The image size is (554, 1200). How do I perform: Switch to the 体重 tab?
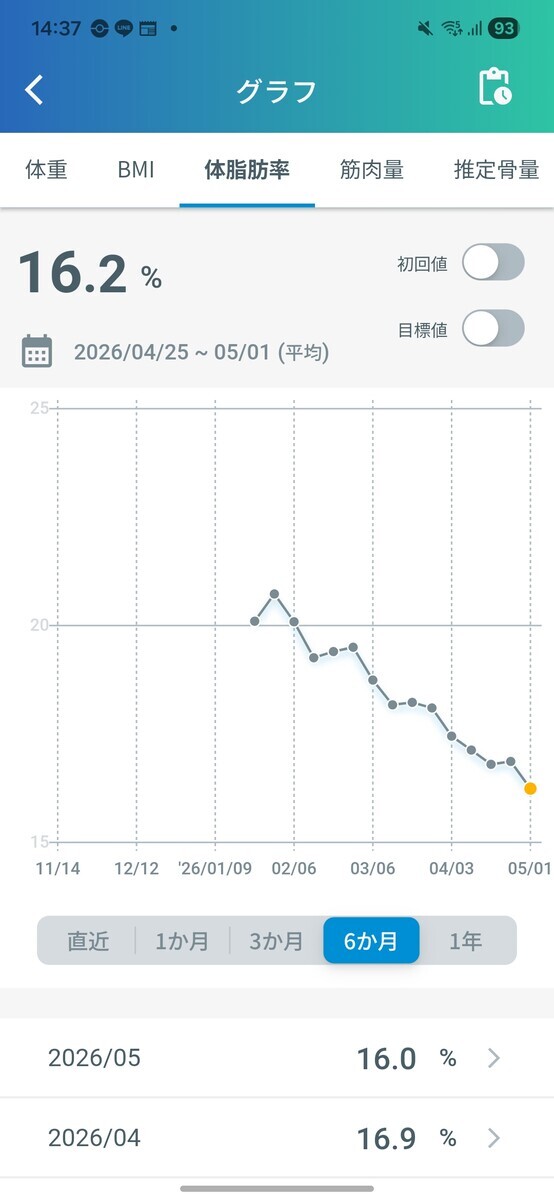(x=46, y=169)
